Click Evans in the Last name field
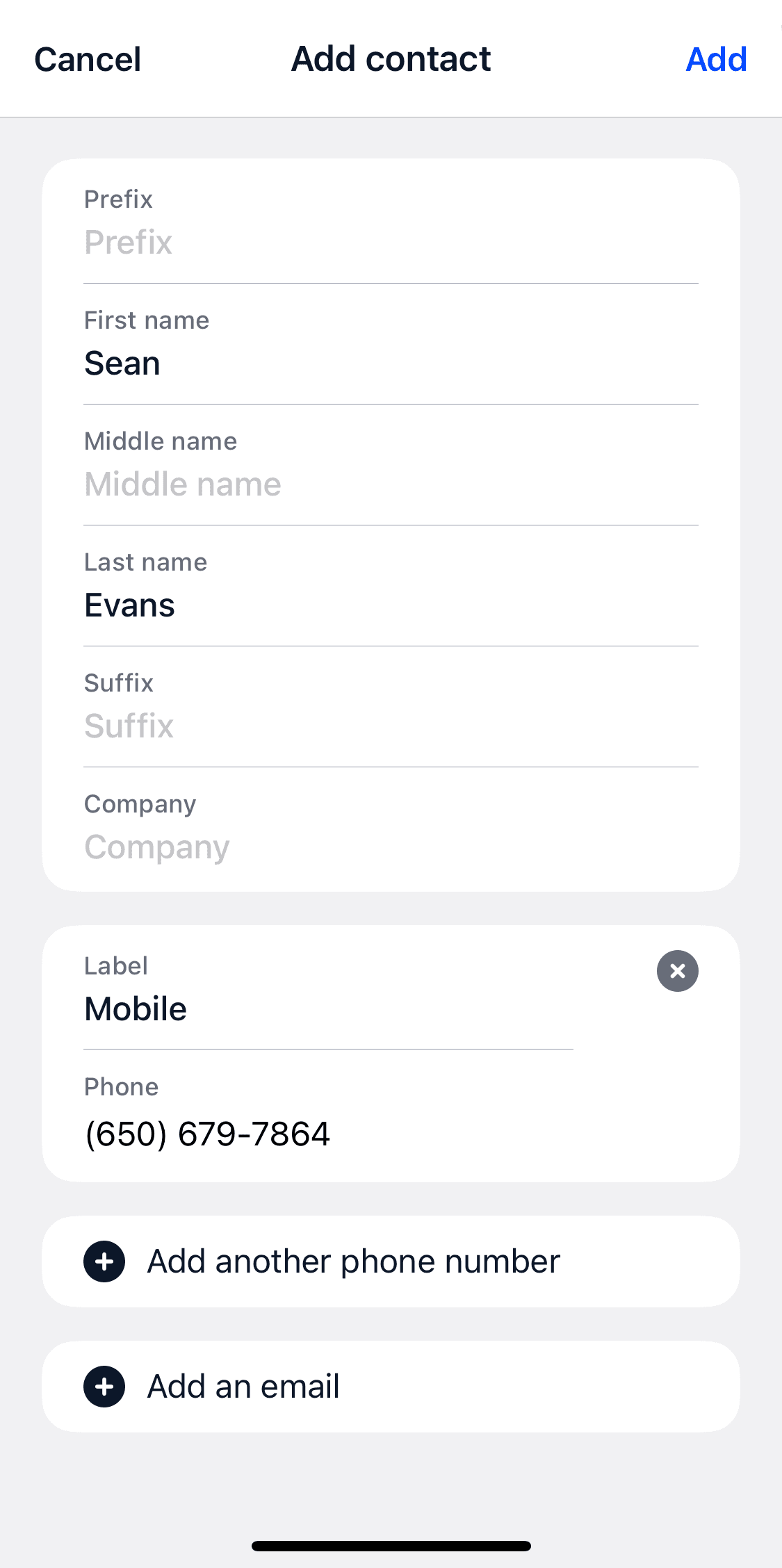This screenshot has height=1568, width=782. pyautogui.click(x=129, y=604)
